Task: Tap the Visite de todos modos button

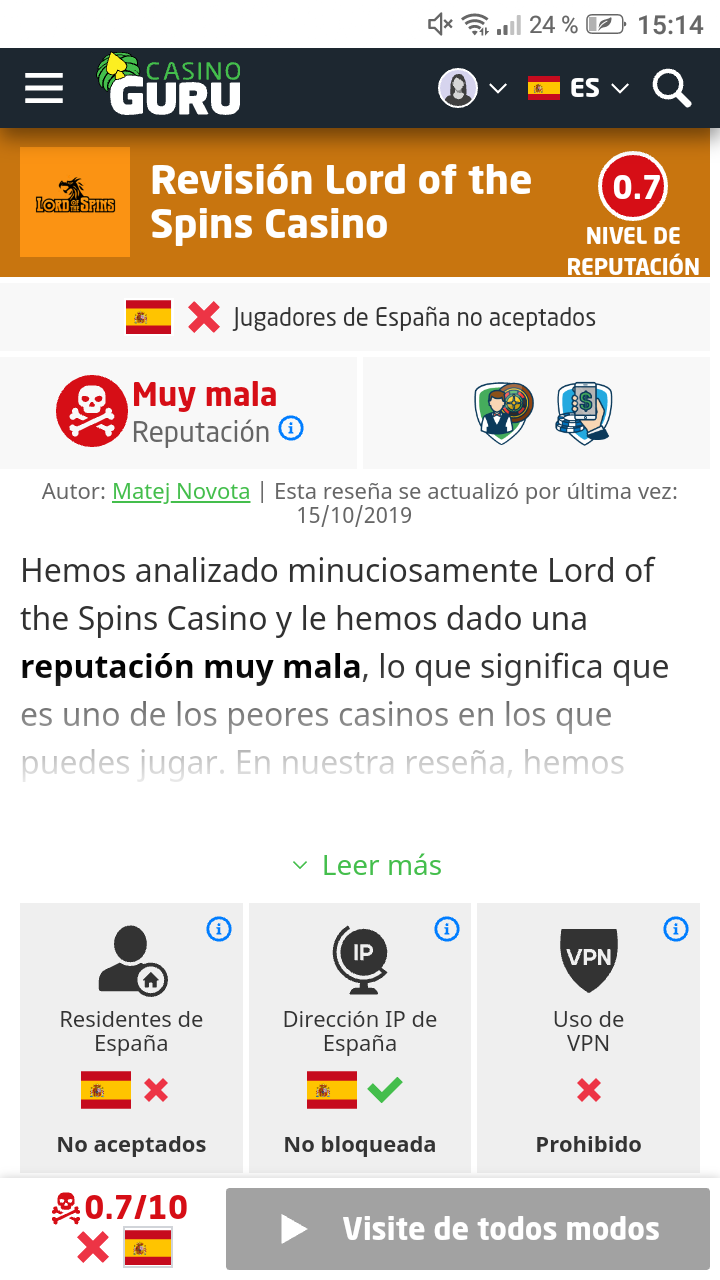Action: tap(468, 1228)
